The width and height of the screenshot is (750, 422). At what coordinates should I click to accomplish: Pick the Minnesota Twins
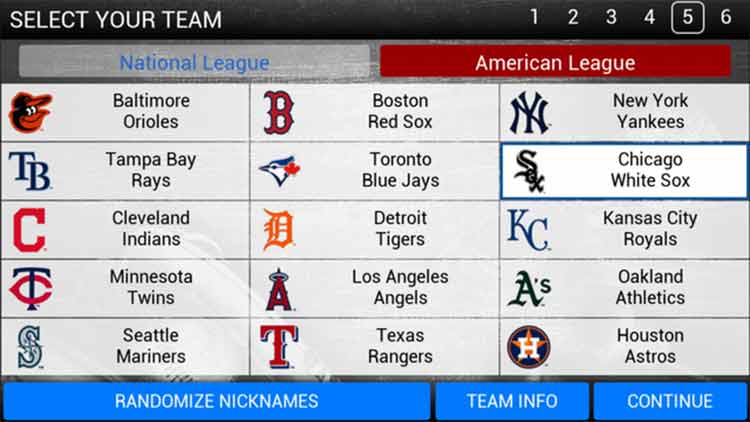125,288
